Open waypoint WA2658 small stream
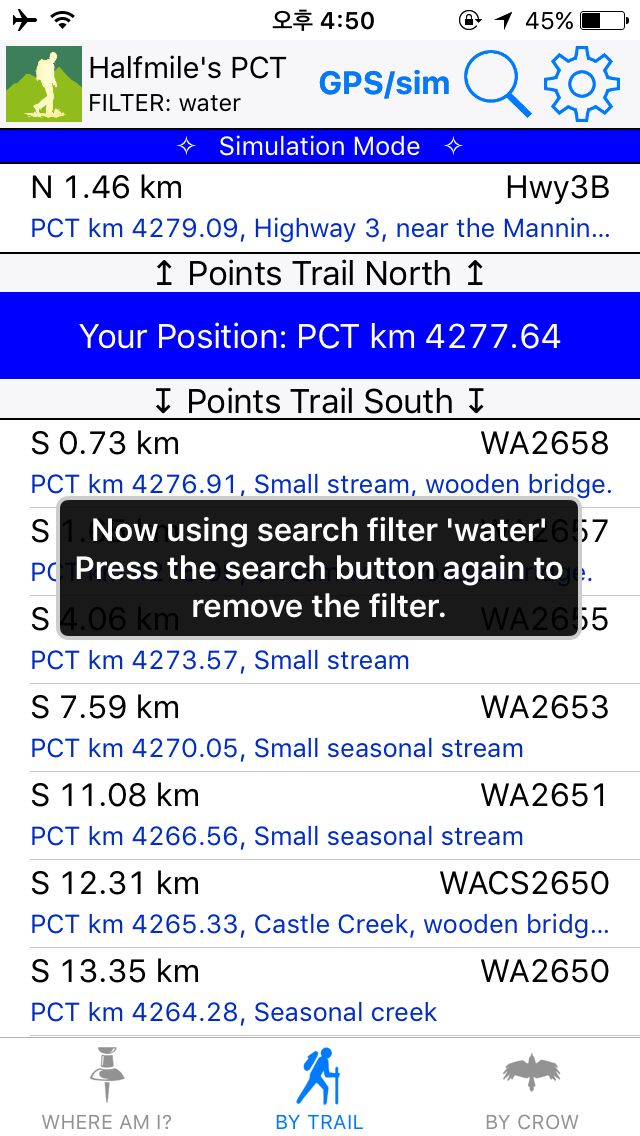This screenshot has height=1136, width=640. point(320,464)
